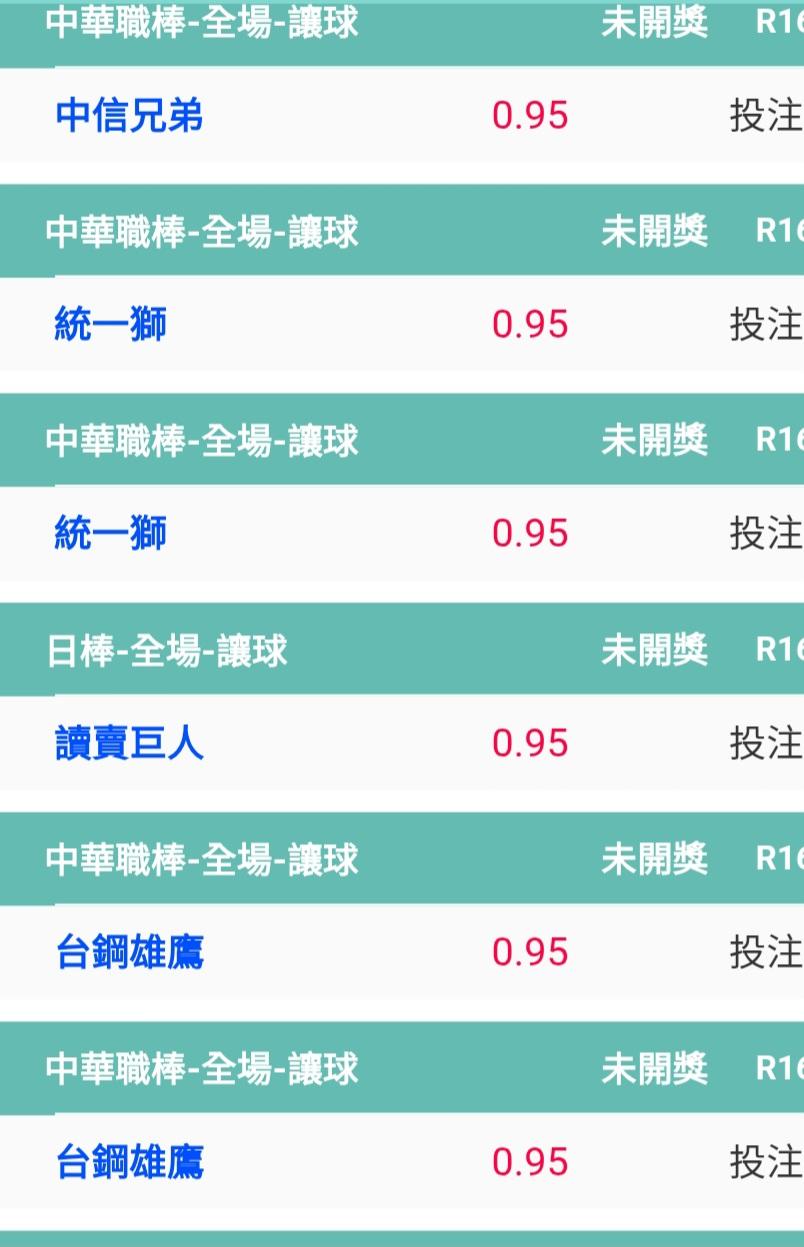Open the 日棒-全場-讓球 record header
Viewport: 804px width, 1247px height.
point(402,650)
